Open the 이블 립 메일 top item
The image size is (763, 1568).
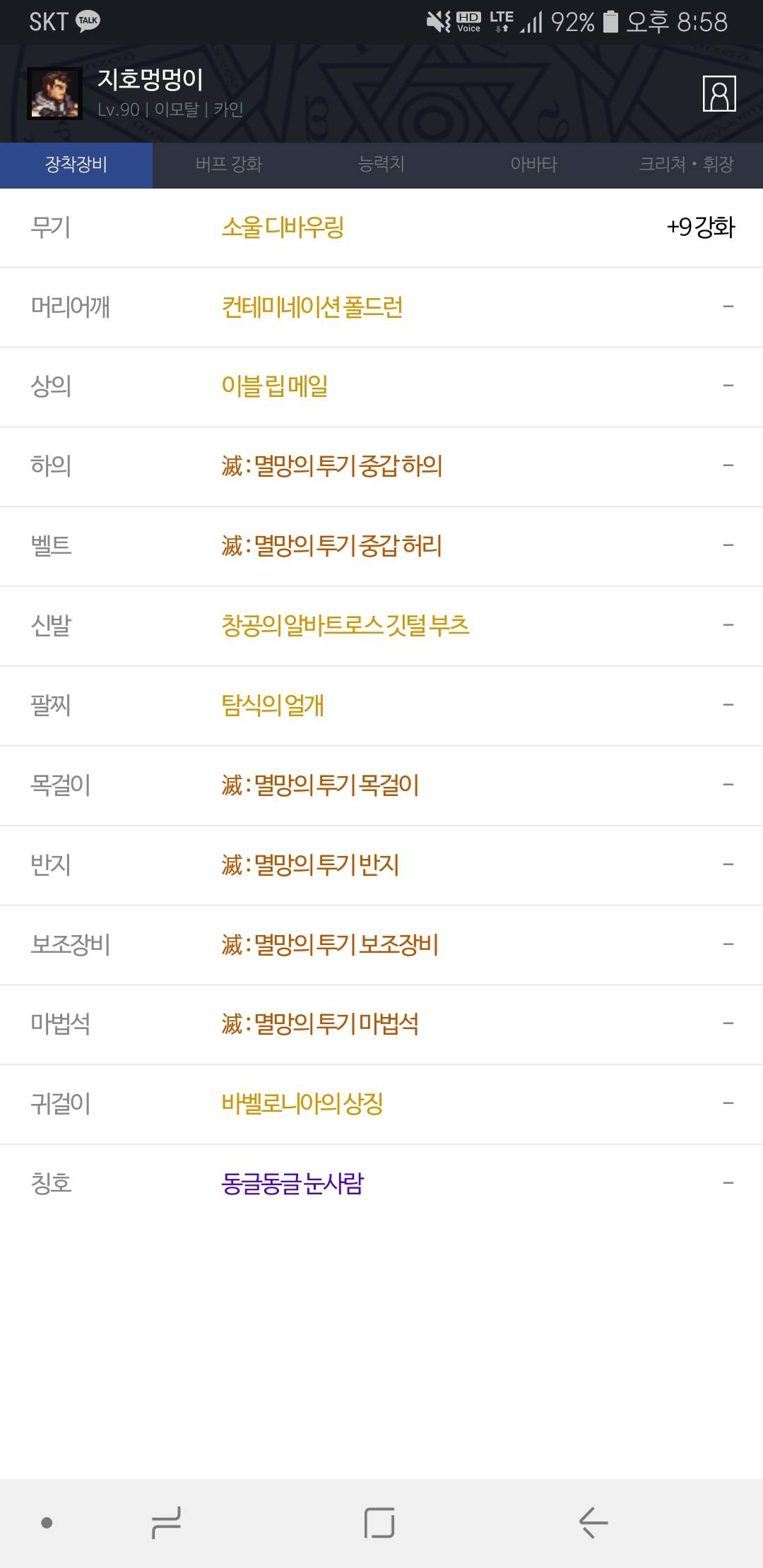275,386
